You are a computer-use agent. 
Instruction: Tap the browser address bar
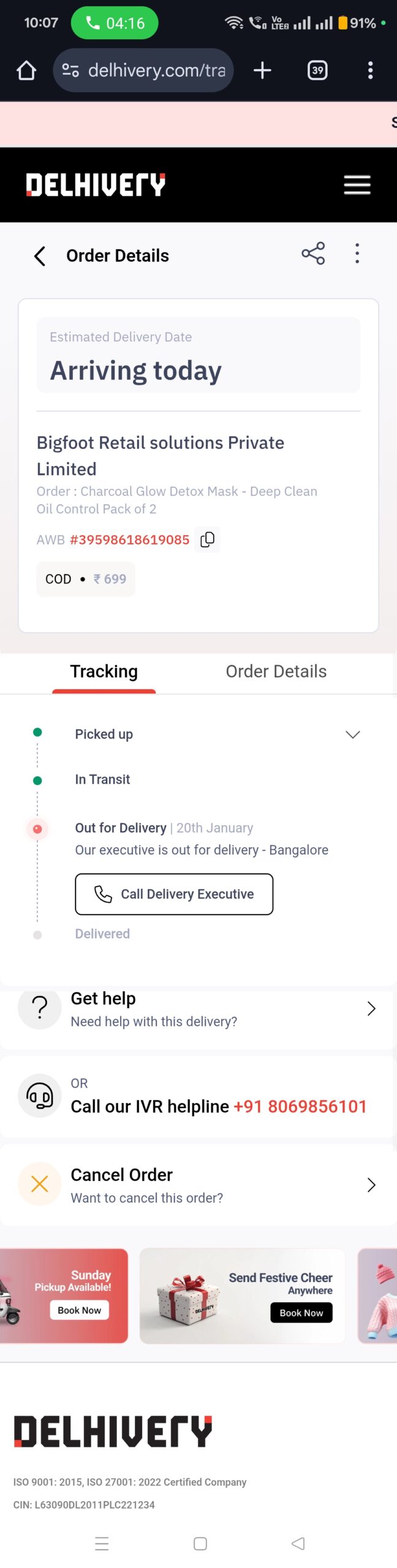[x=143, y=70]
